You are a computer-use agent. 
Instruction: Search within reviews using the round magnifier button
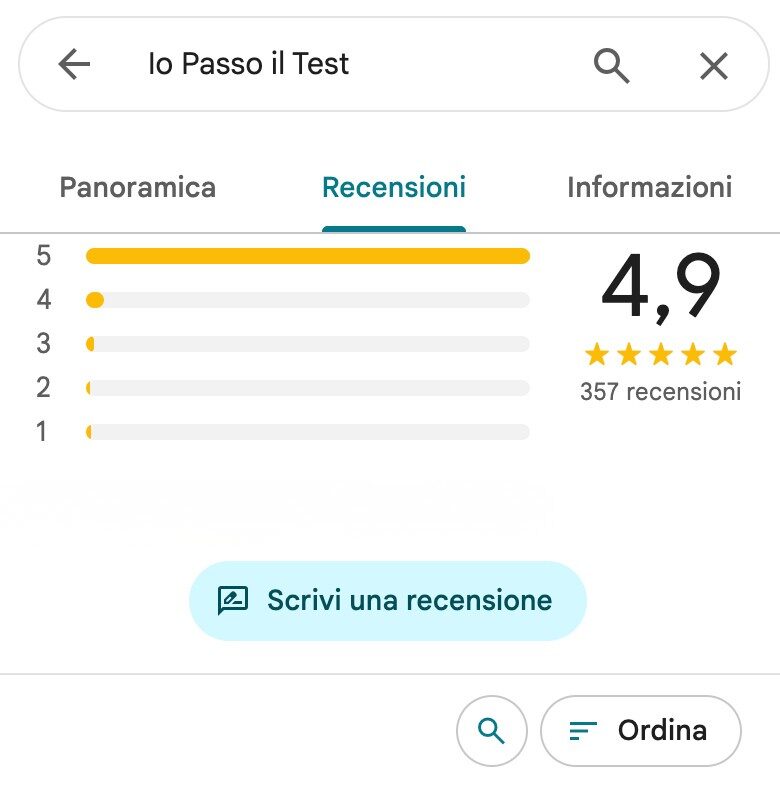491,731
